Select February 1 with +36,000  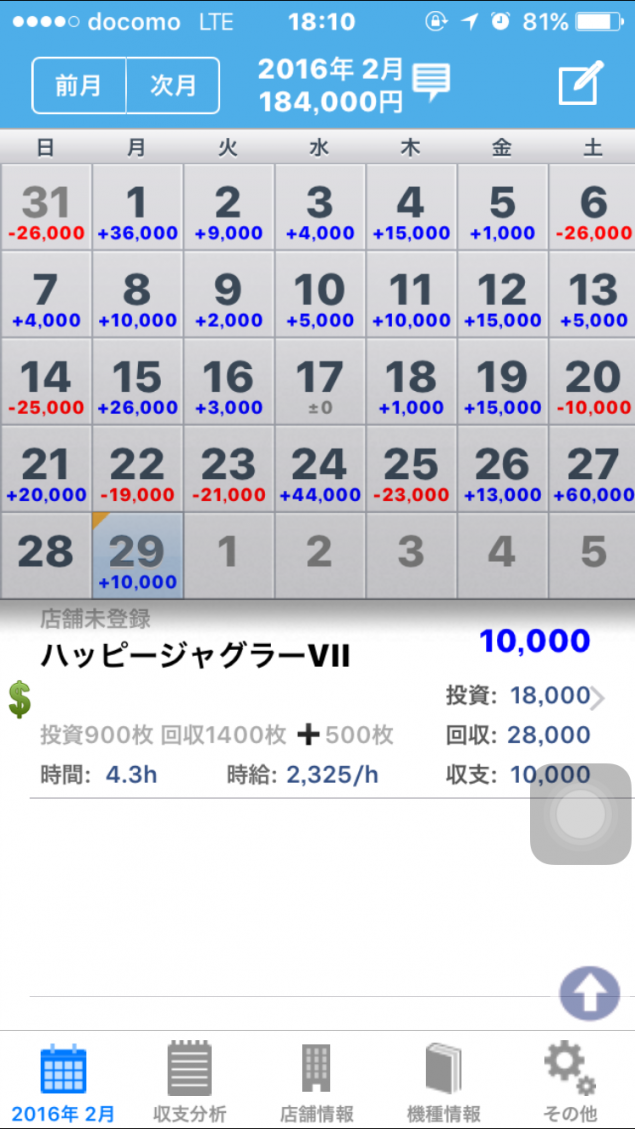point(137,208)
